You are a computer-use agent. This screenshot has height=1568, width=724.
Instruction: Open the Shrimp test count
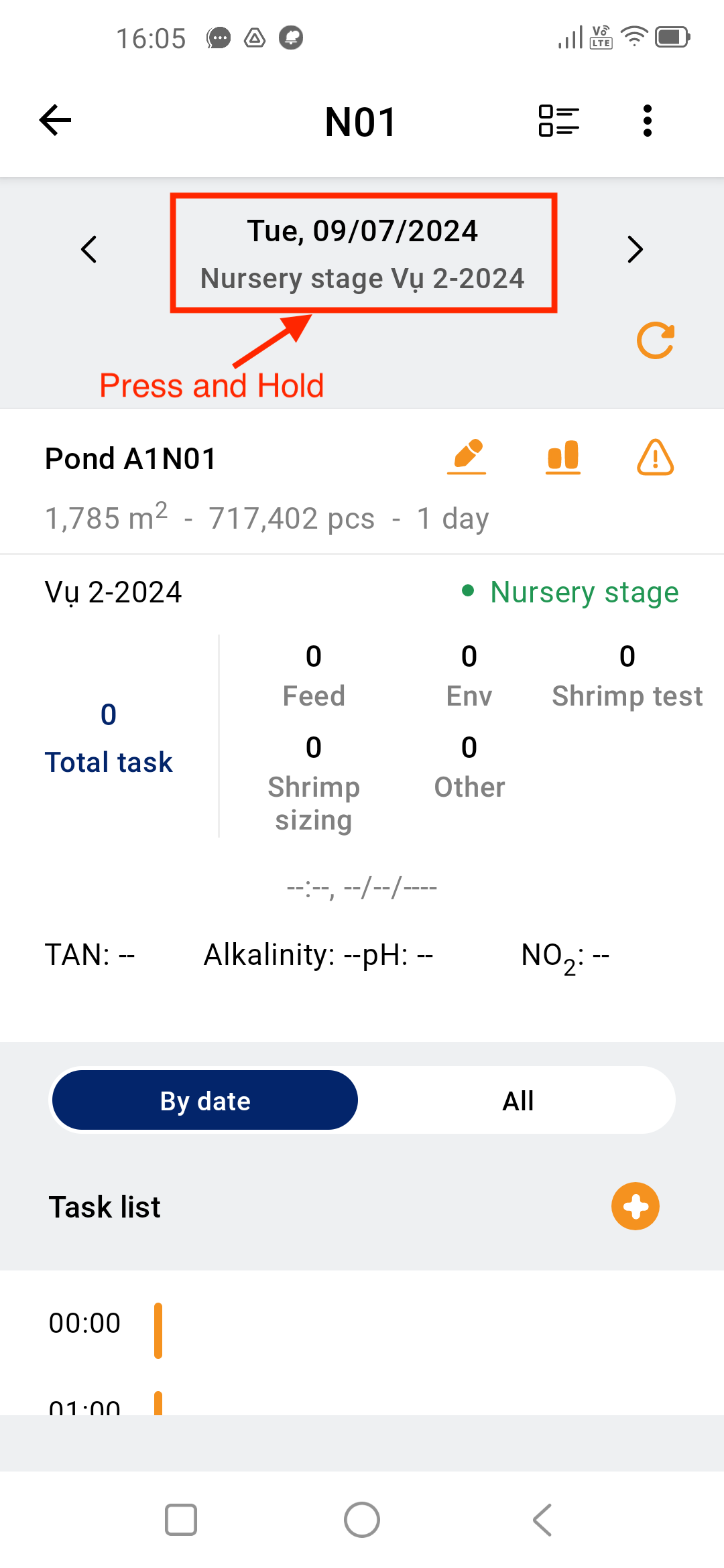[x=627, y=676]
